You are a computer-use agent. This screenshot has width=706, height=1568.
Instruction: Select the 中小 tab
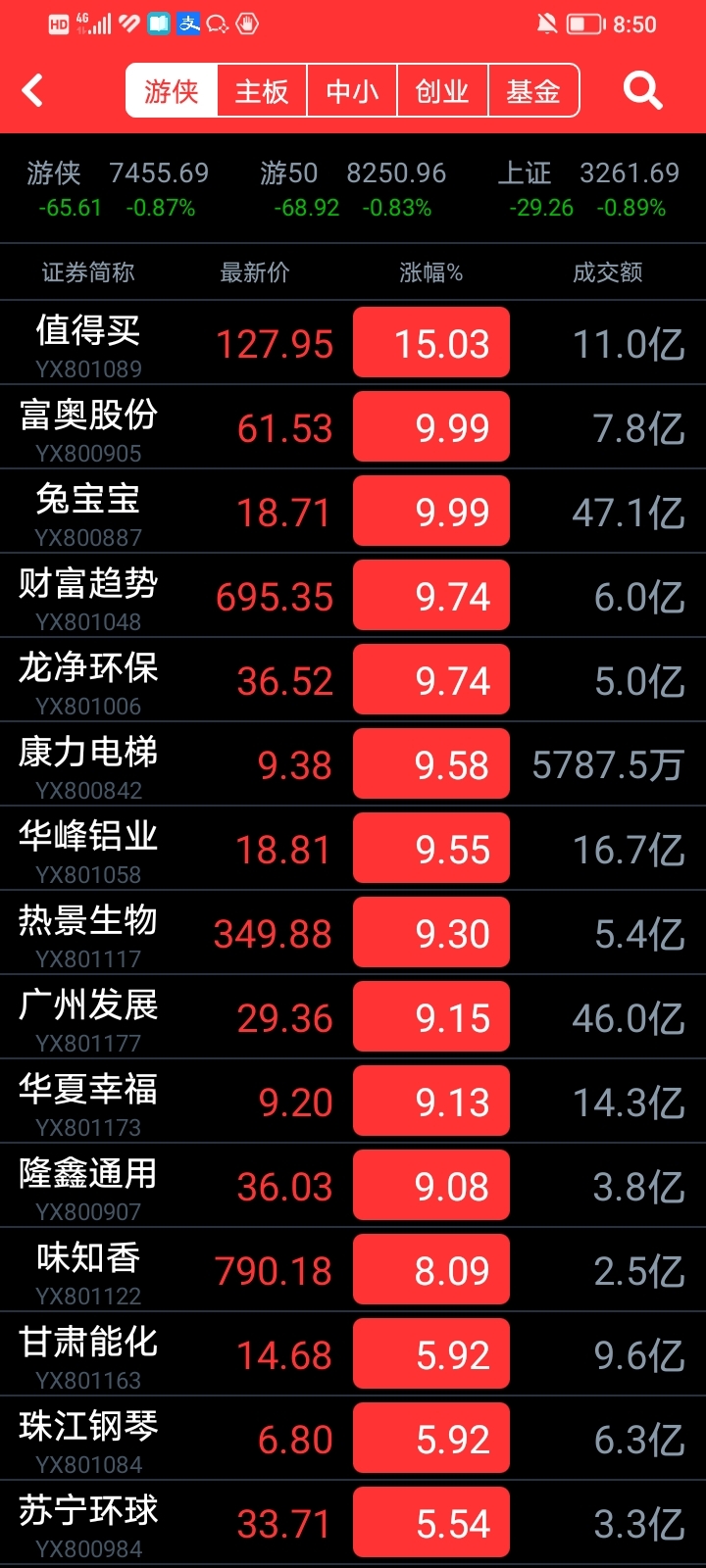tap(352, 91)
